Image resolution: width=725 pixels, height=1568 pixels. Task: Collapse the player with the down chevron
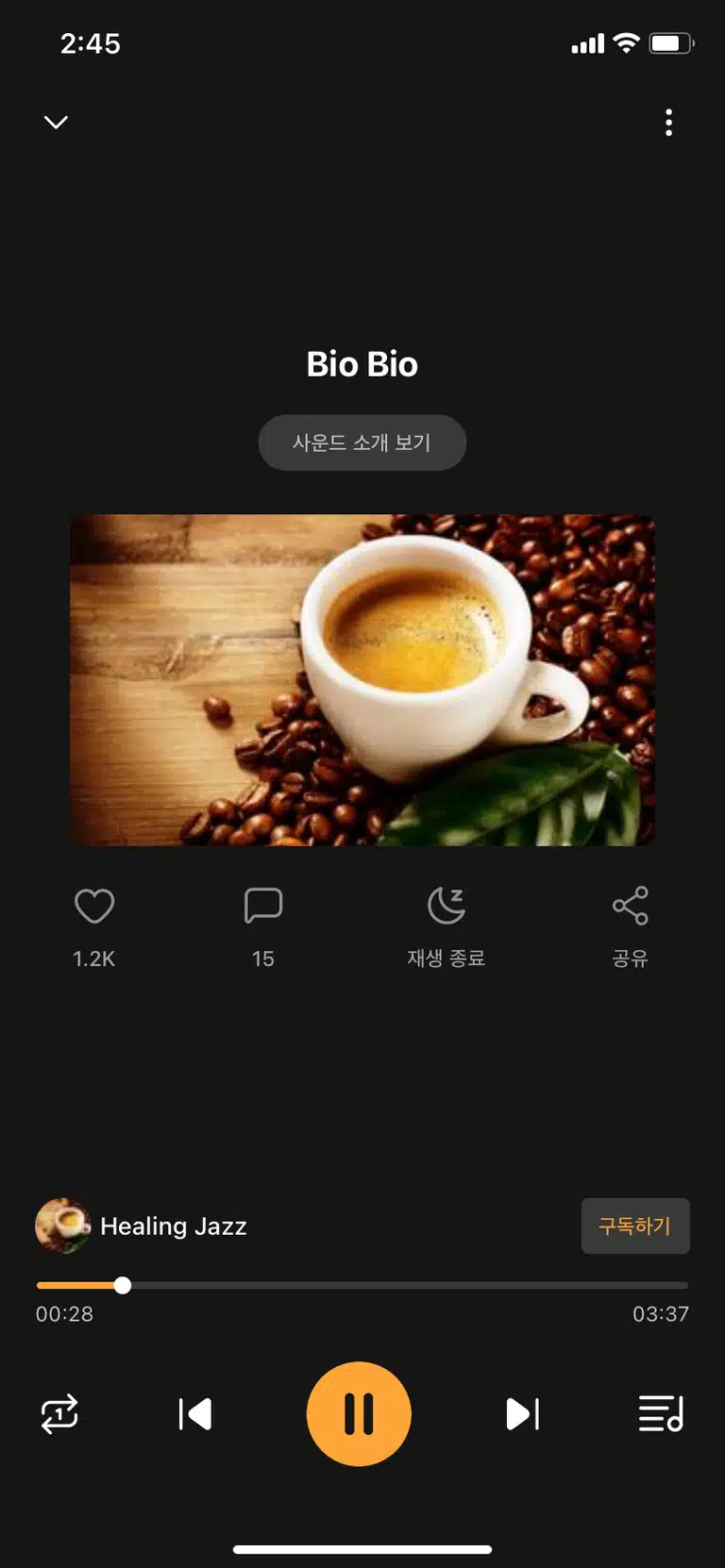click(x=56, y=122)
